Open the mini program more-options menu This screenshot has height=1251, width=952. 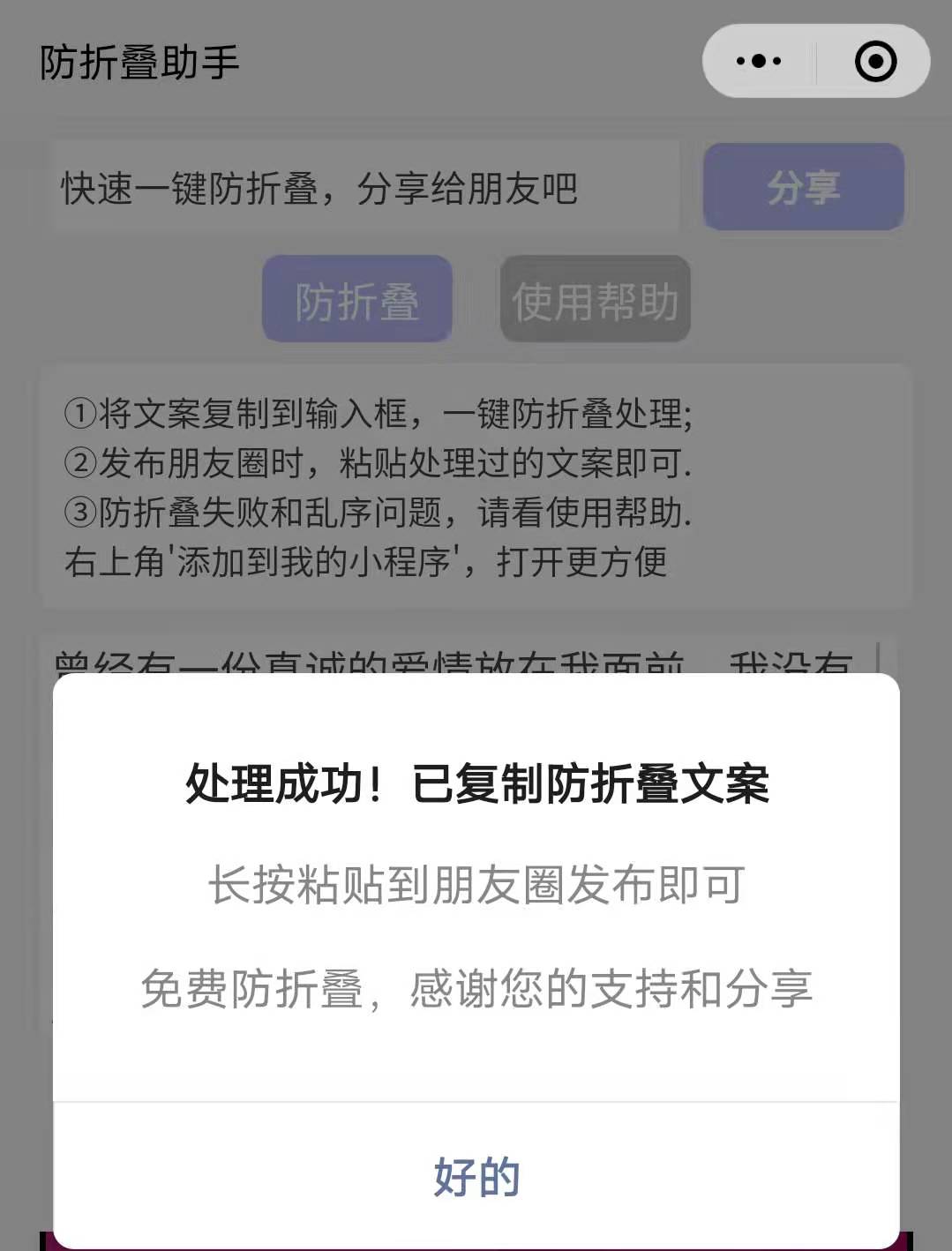pyautogui.click(x=759, y=62)
